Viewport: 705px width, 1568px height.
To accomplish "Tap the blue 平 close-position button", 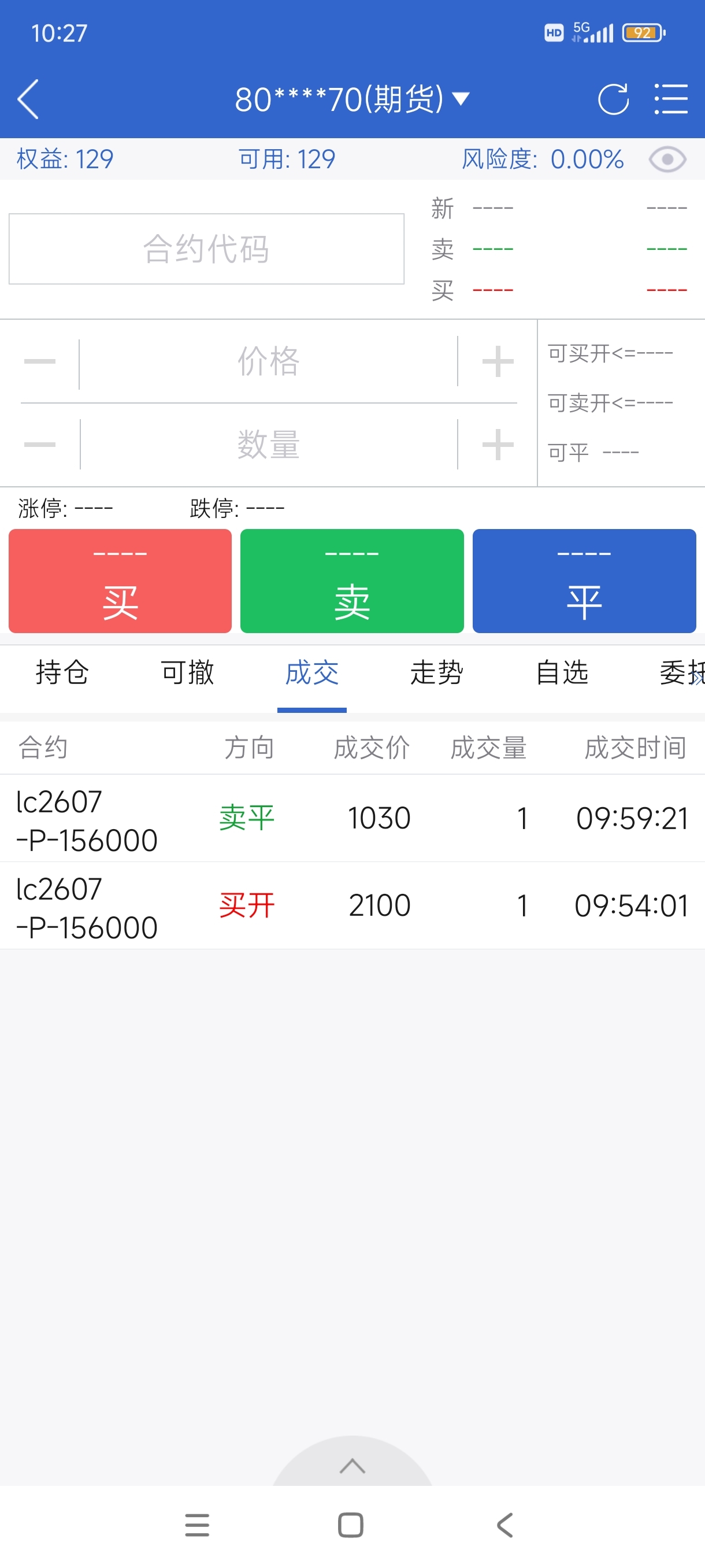I will click(584, 580).
